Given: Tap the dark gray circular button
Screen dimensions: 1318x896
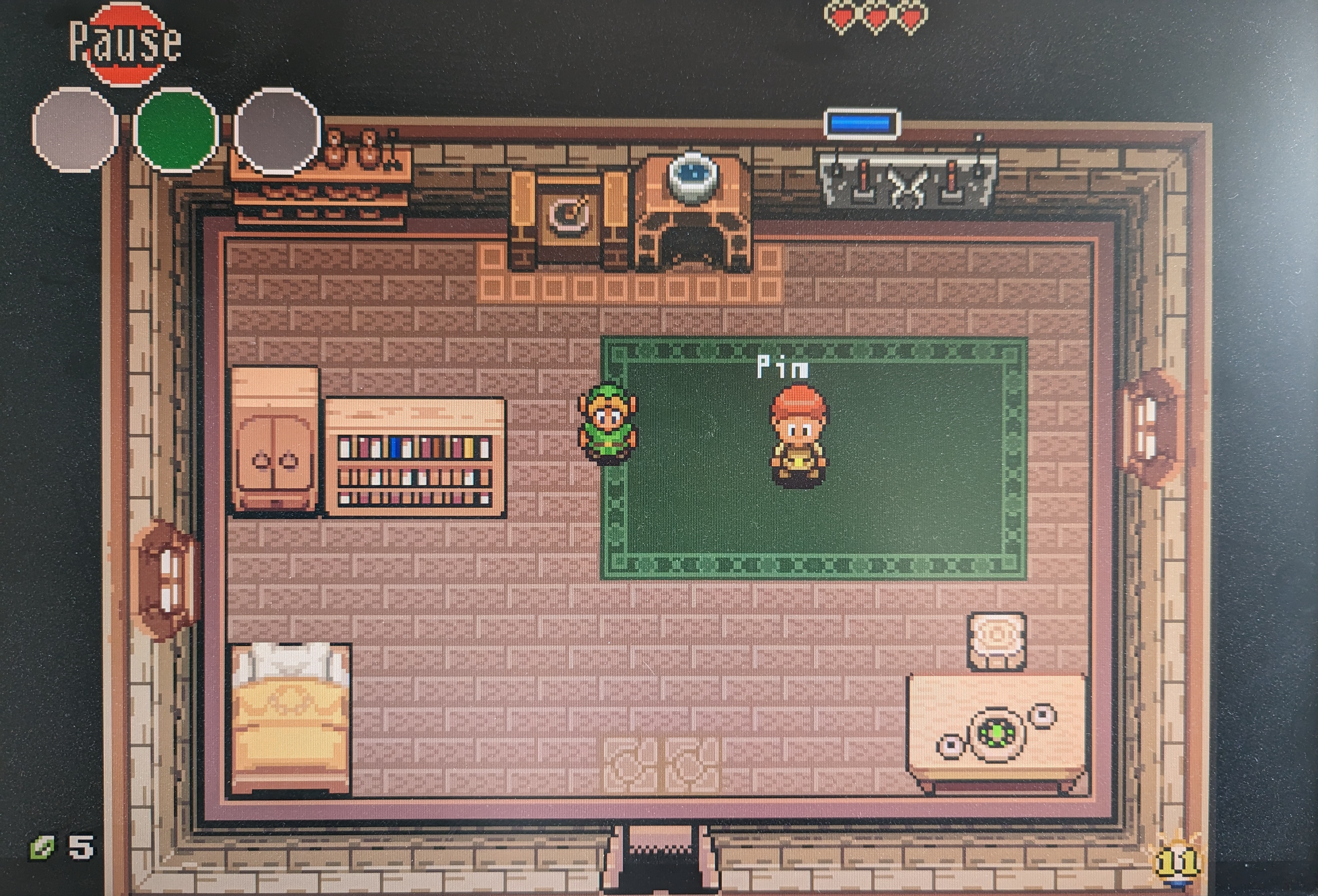Looking at the screenshot, I should coord(277,130).
